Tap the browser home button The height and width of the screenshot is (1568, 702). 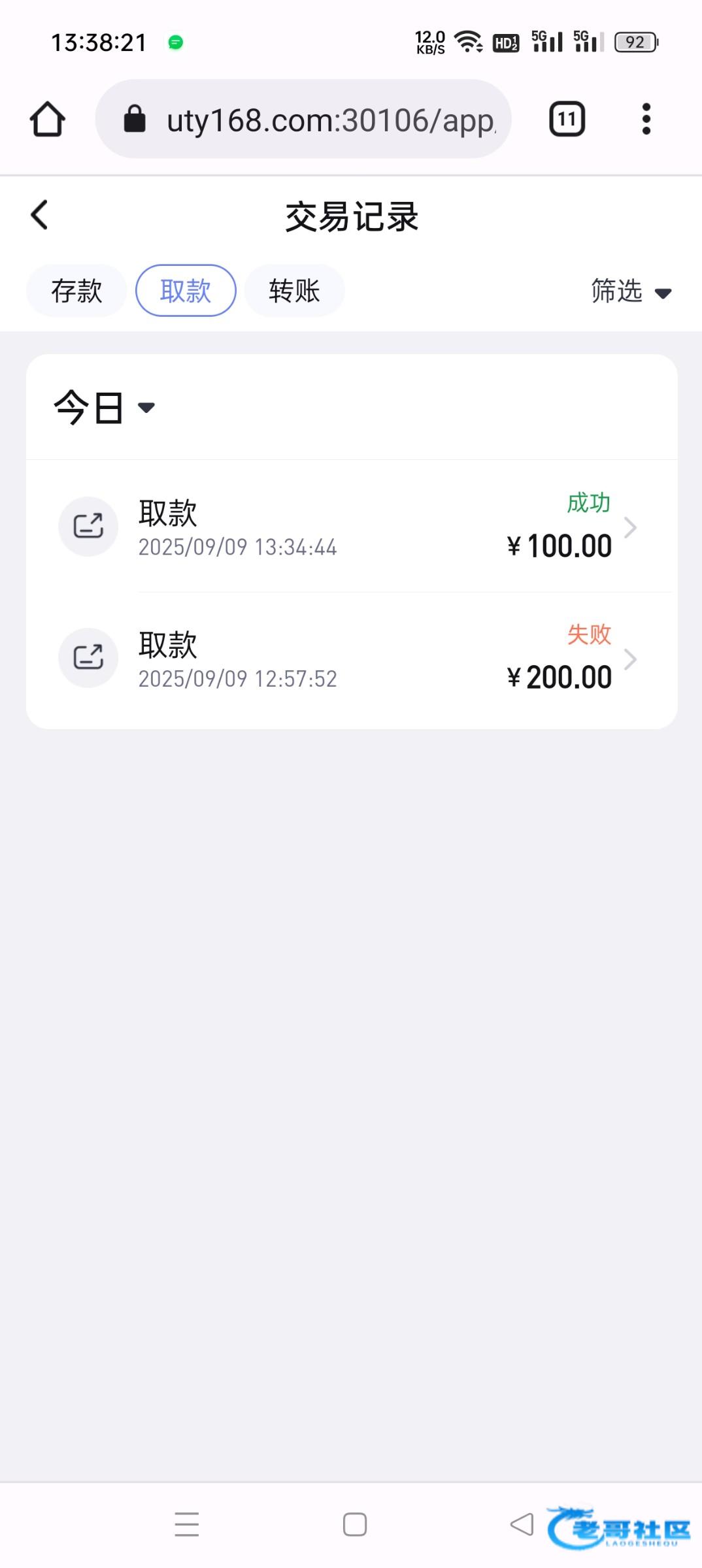47,120
